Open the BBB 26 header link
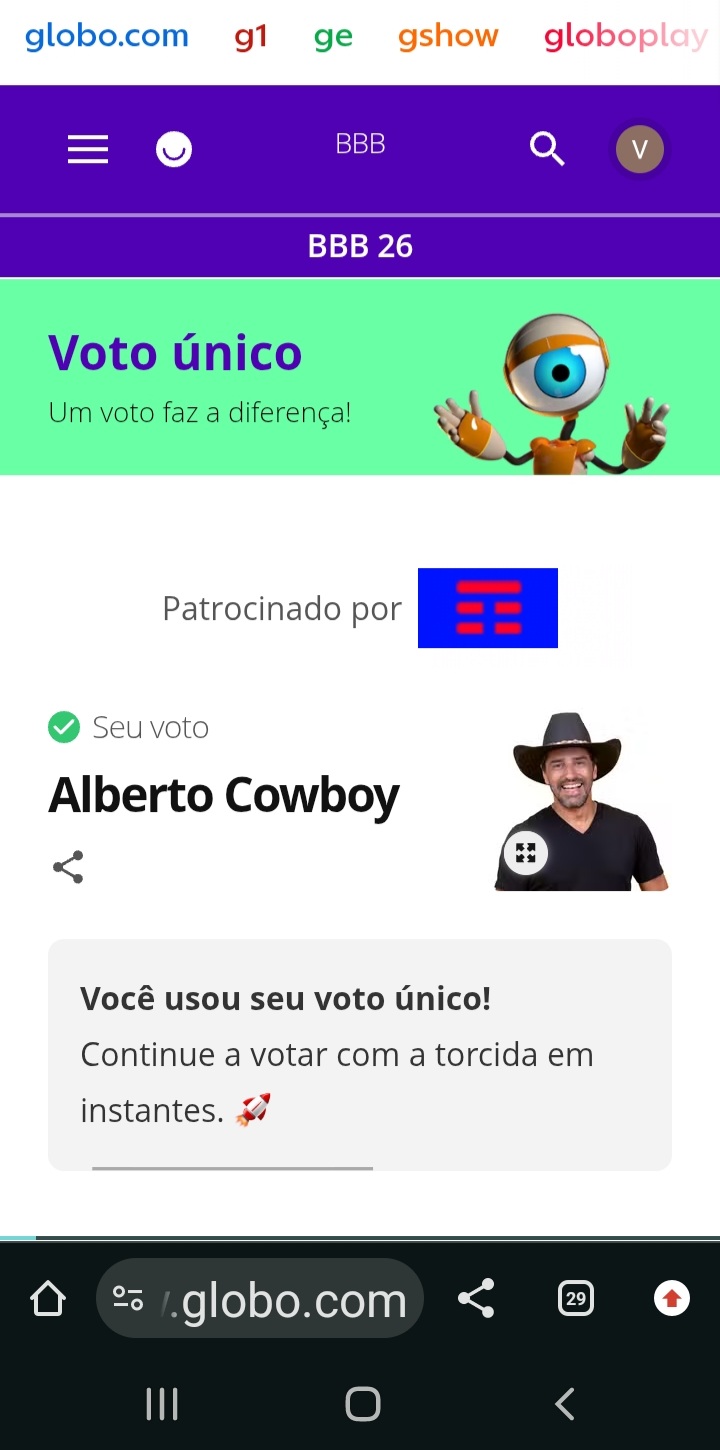Image resolution: width=720 pixels, height=1450 pixels. coord(360,246)
